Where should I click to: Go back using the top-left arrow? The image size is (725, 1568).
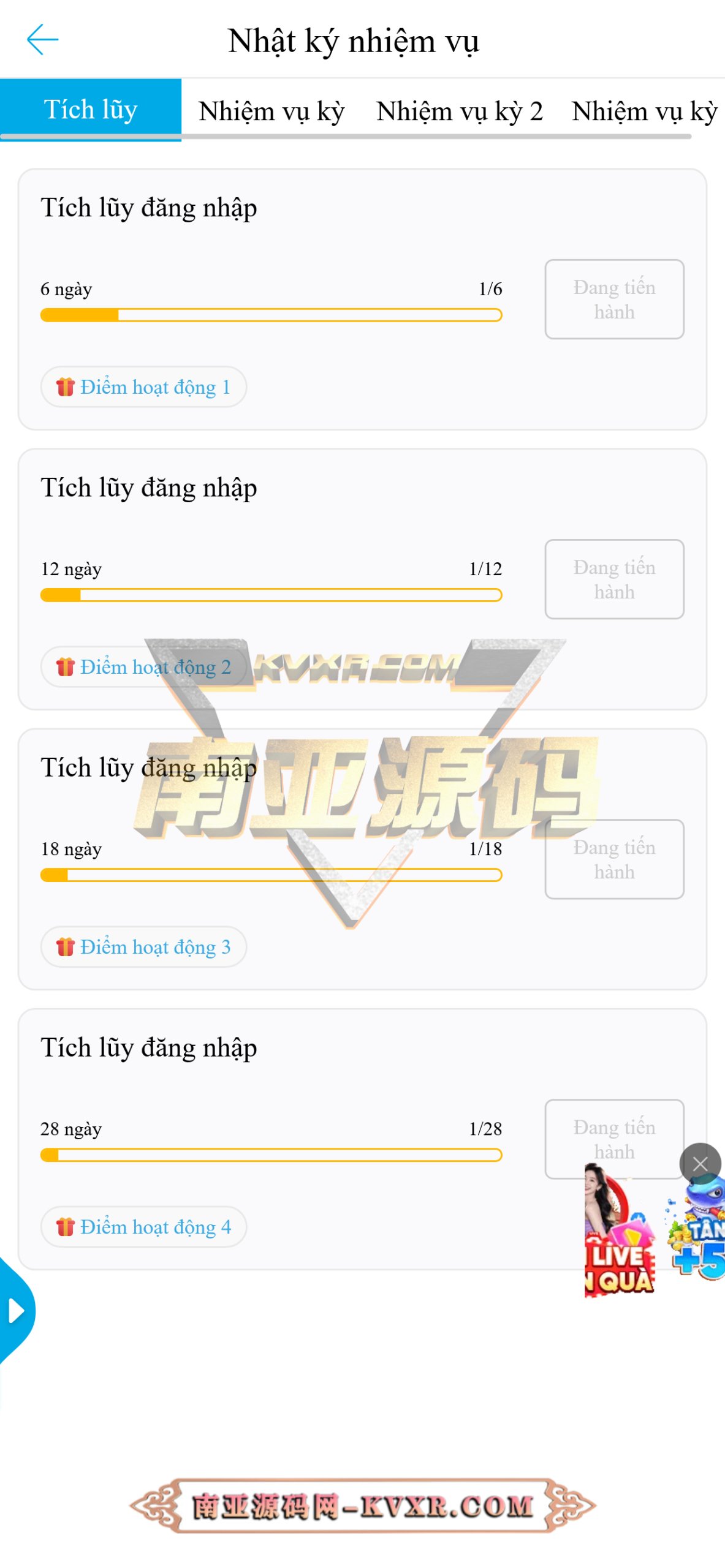42,40
